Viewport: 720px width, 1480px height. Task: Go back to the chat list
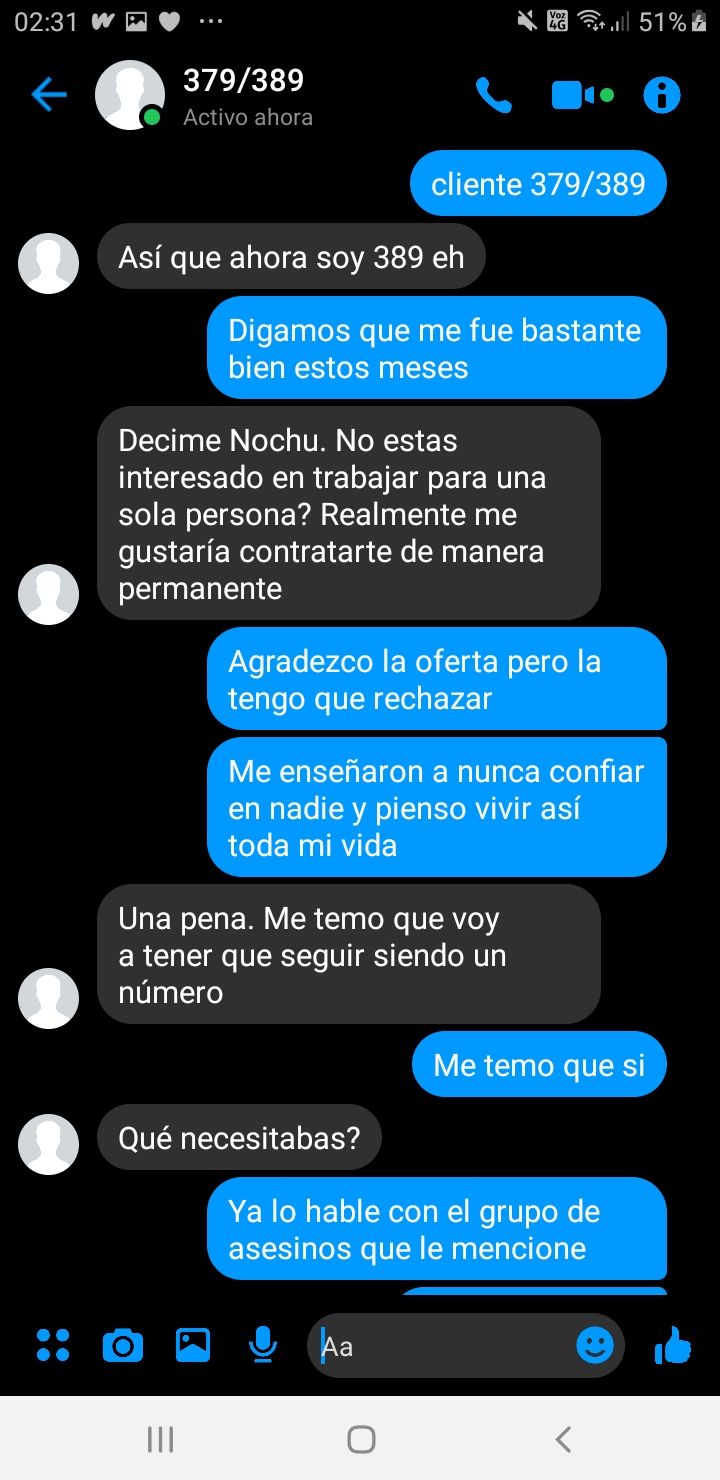click(x=48, y=96)
